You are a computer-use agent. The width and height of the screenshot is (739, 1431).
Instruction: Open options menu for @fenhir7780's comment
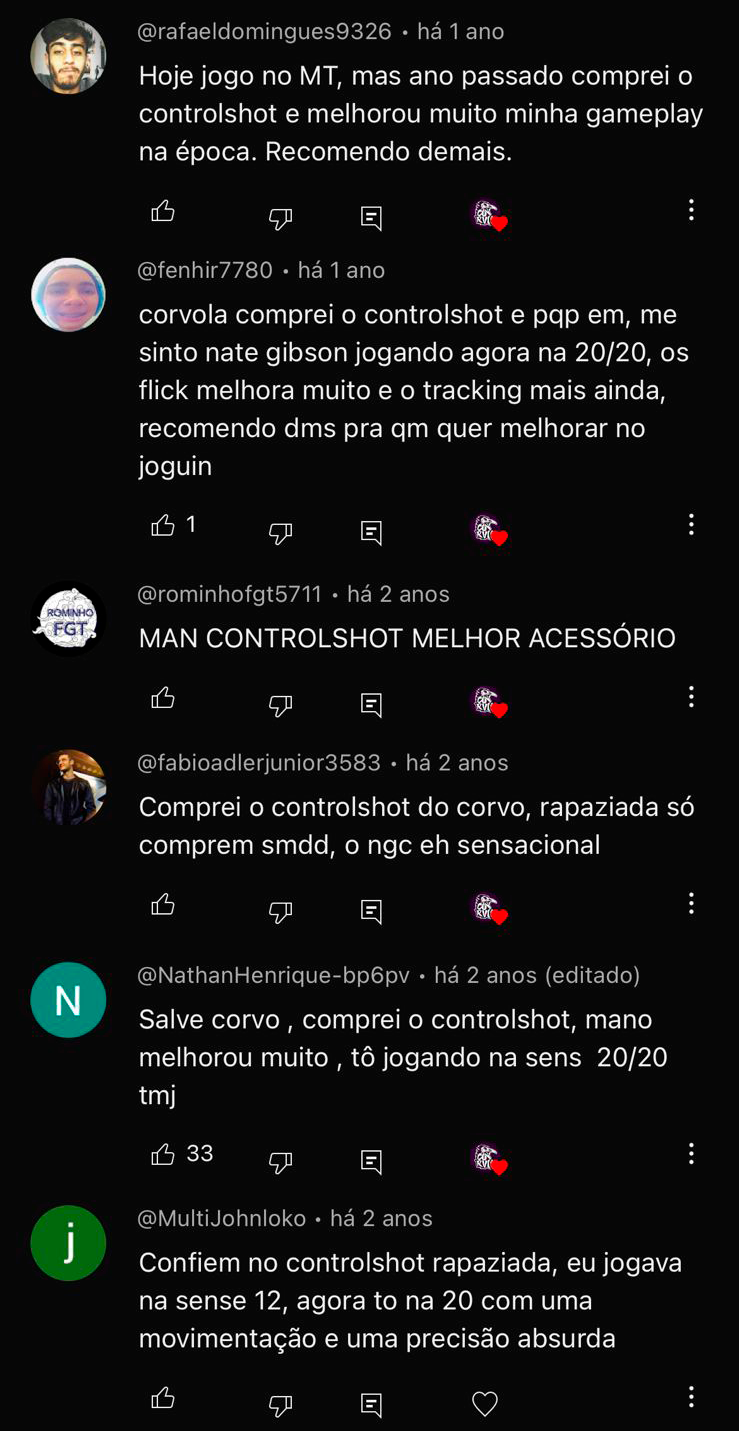(691, 525)
